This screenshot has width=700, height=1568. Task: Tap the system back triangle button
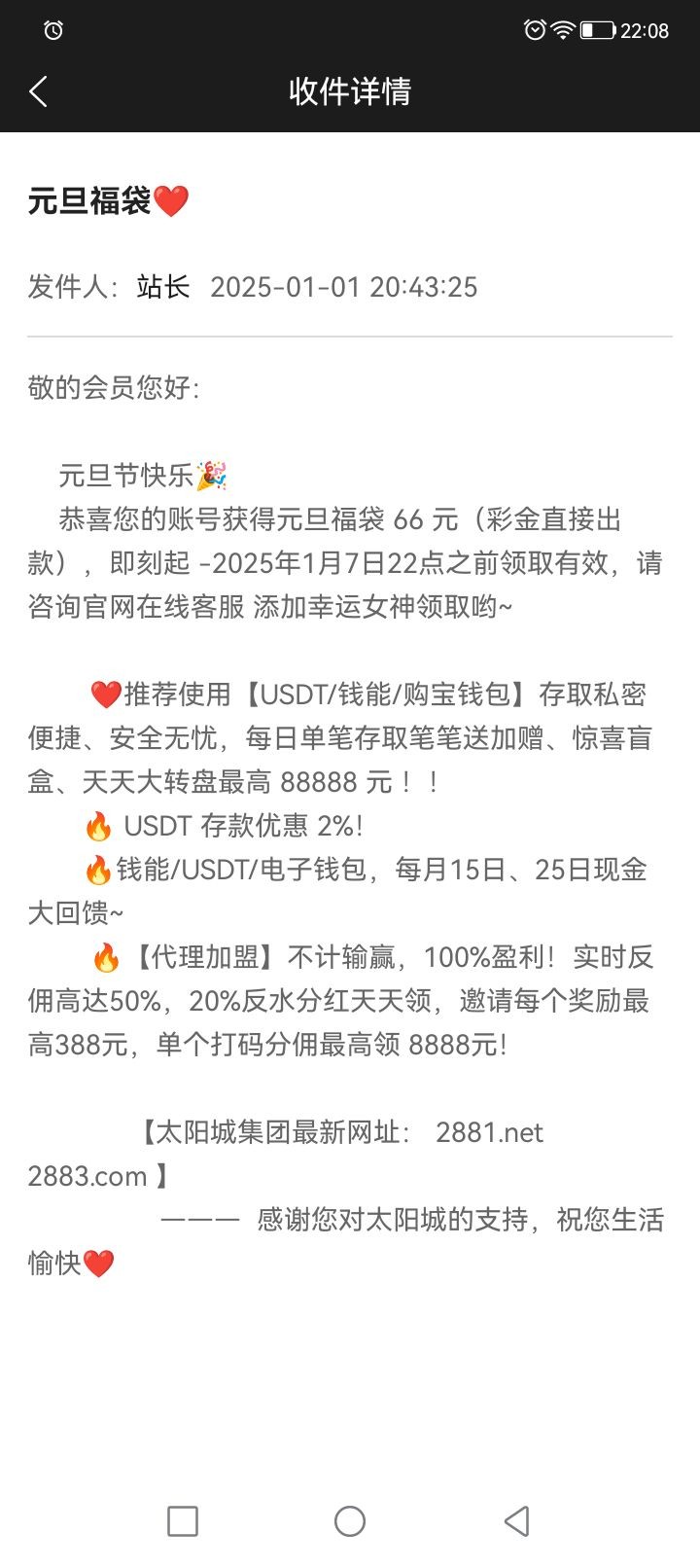(x=517, y=1520)
